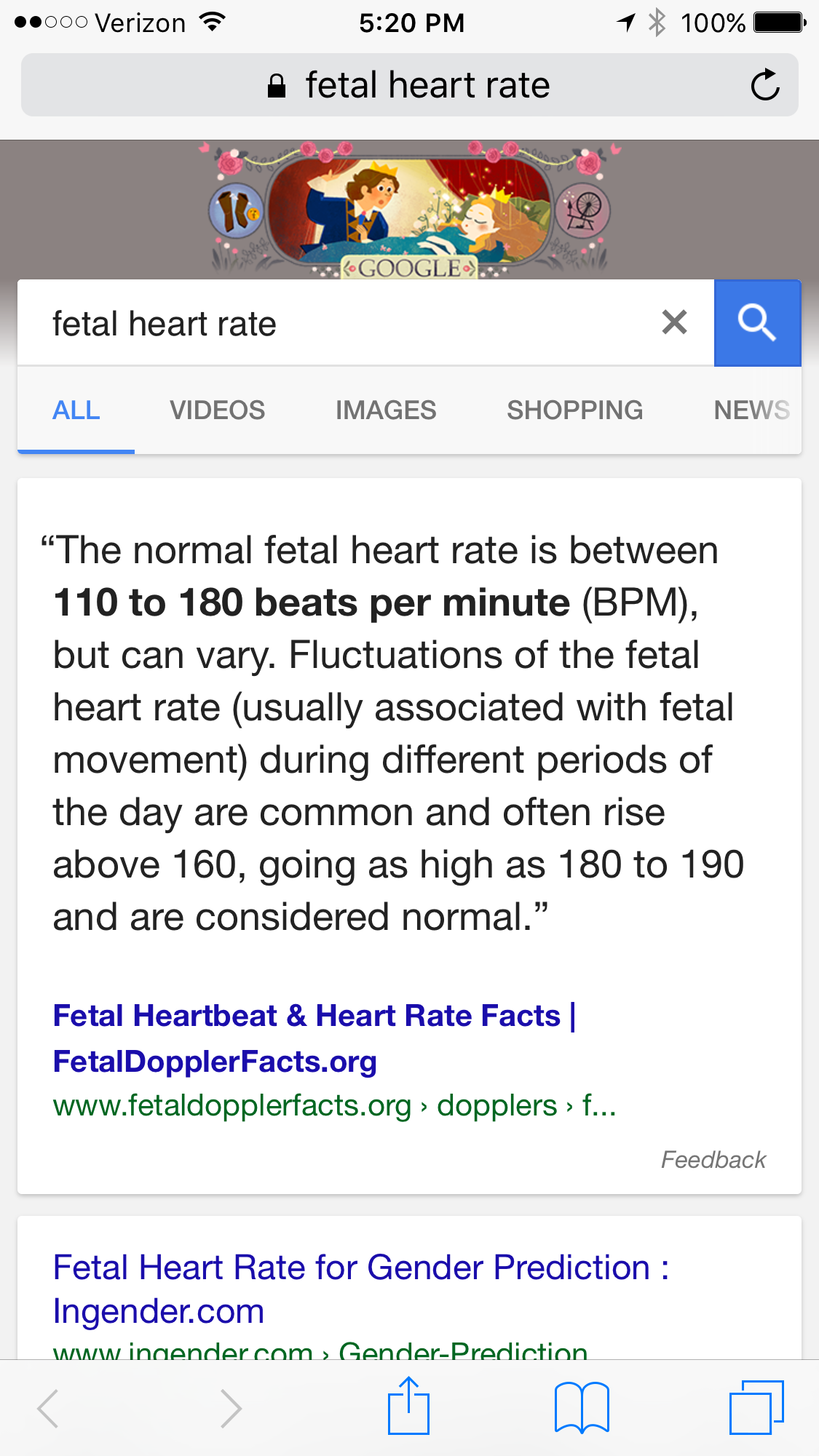Clear the search query text
Screen dimensions: 819x1456
674,322
